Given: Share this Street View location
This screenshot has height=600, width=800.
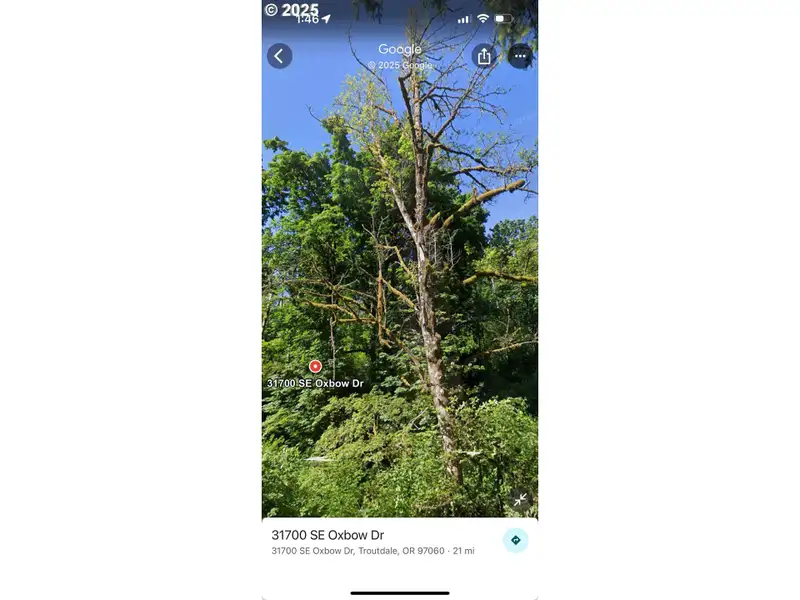Looking at the screenshot, I should tap(484, 56).
